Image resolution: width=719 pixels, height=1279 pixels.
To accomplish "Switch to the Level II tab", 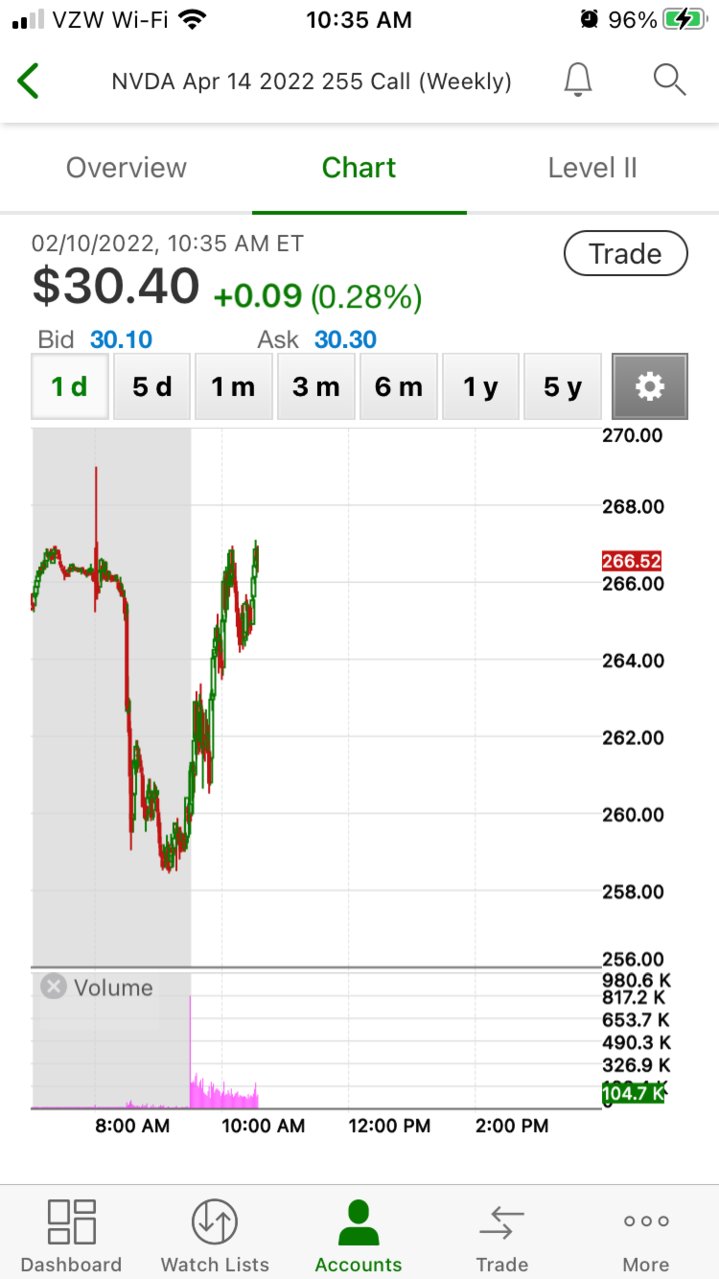I will pos(592,168).
